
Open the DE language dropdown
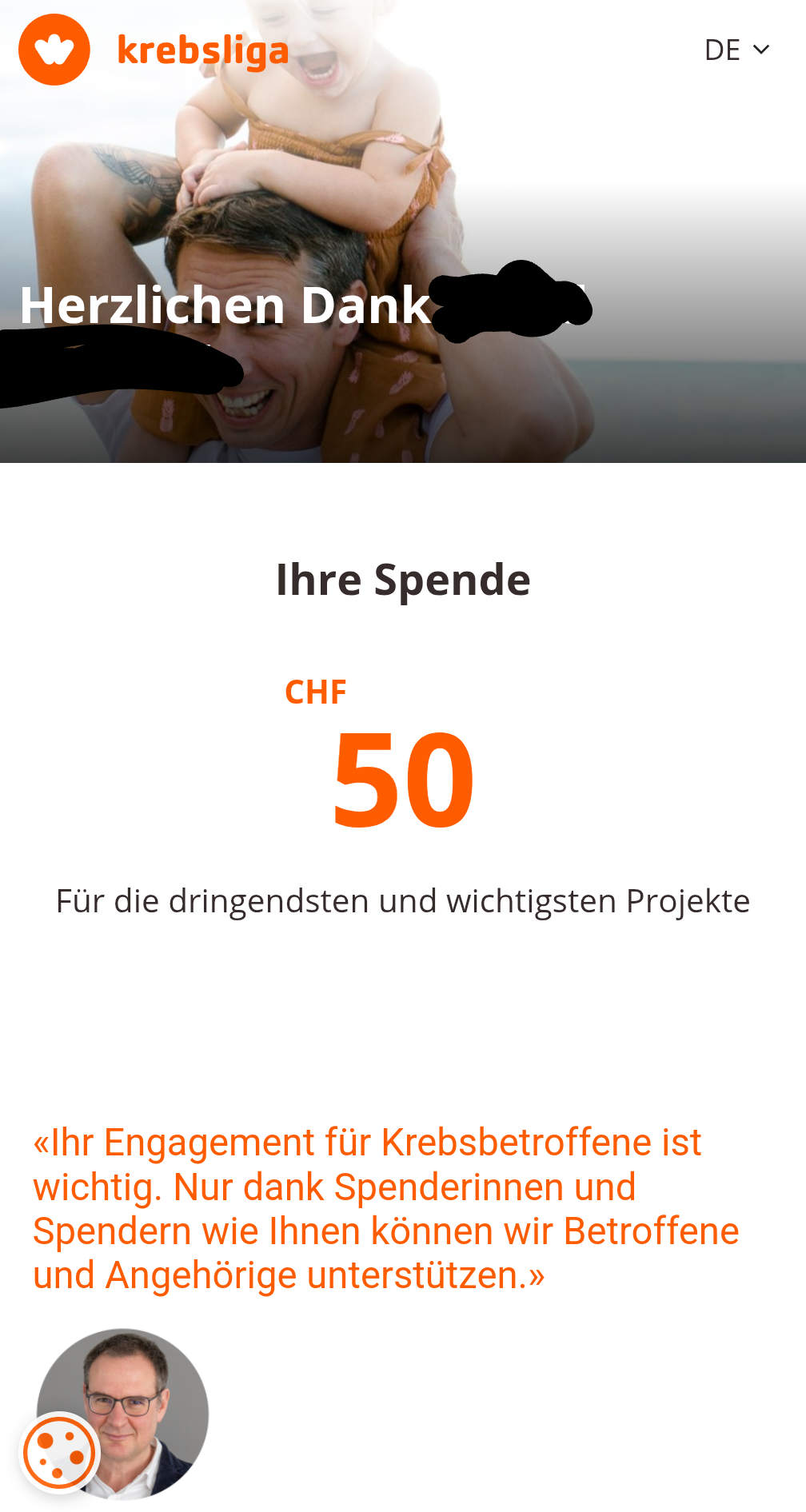pos(736,50)
